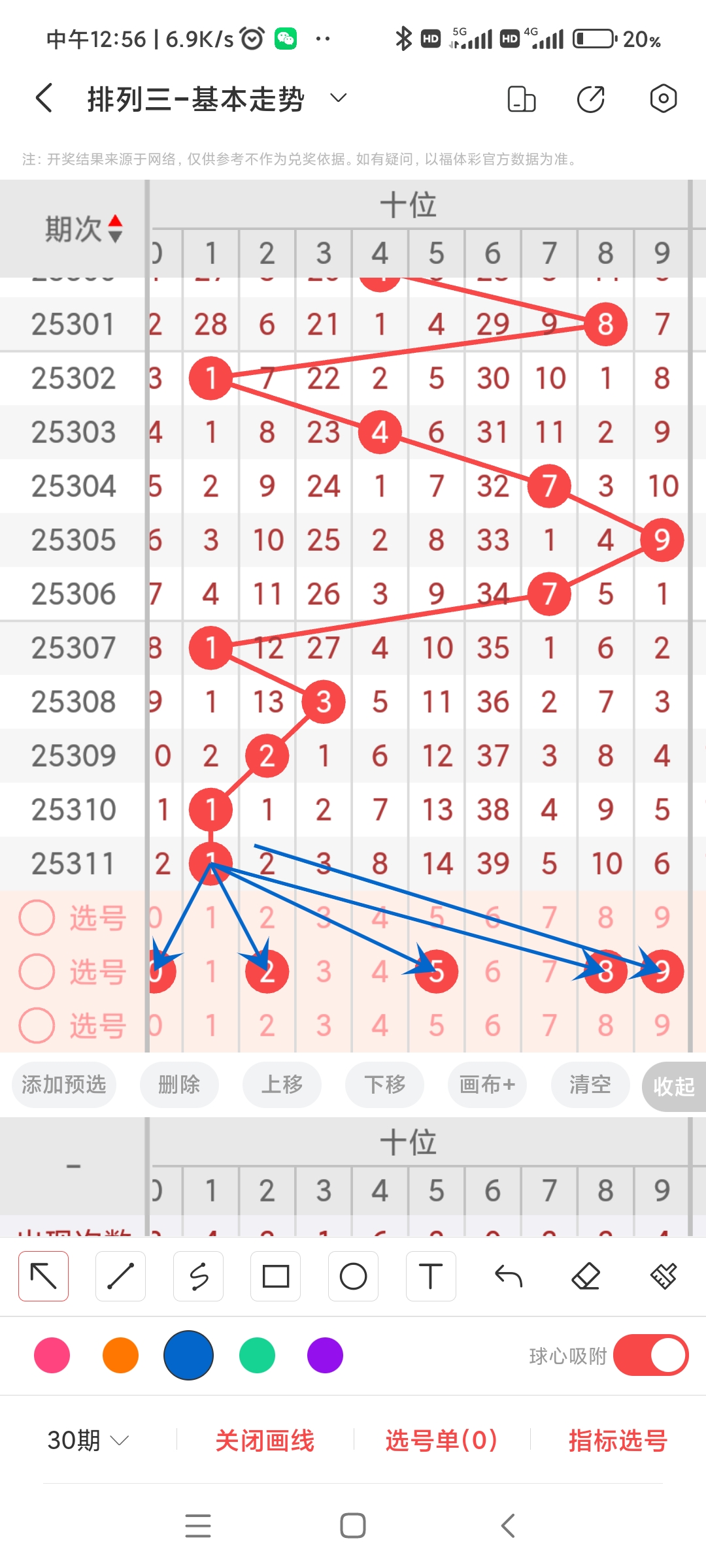
Task: Activate the eraser tool
Action: 586,1275
